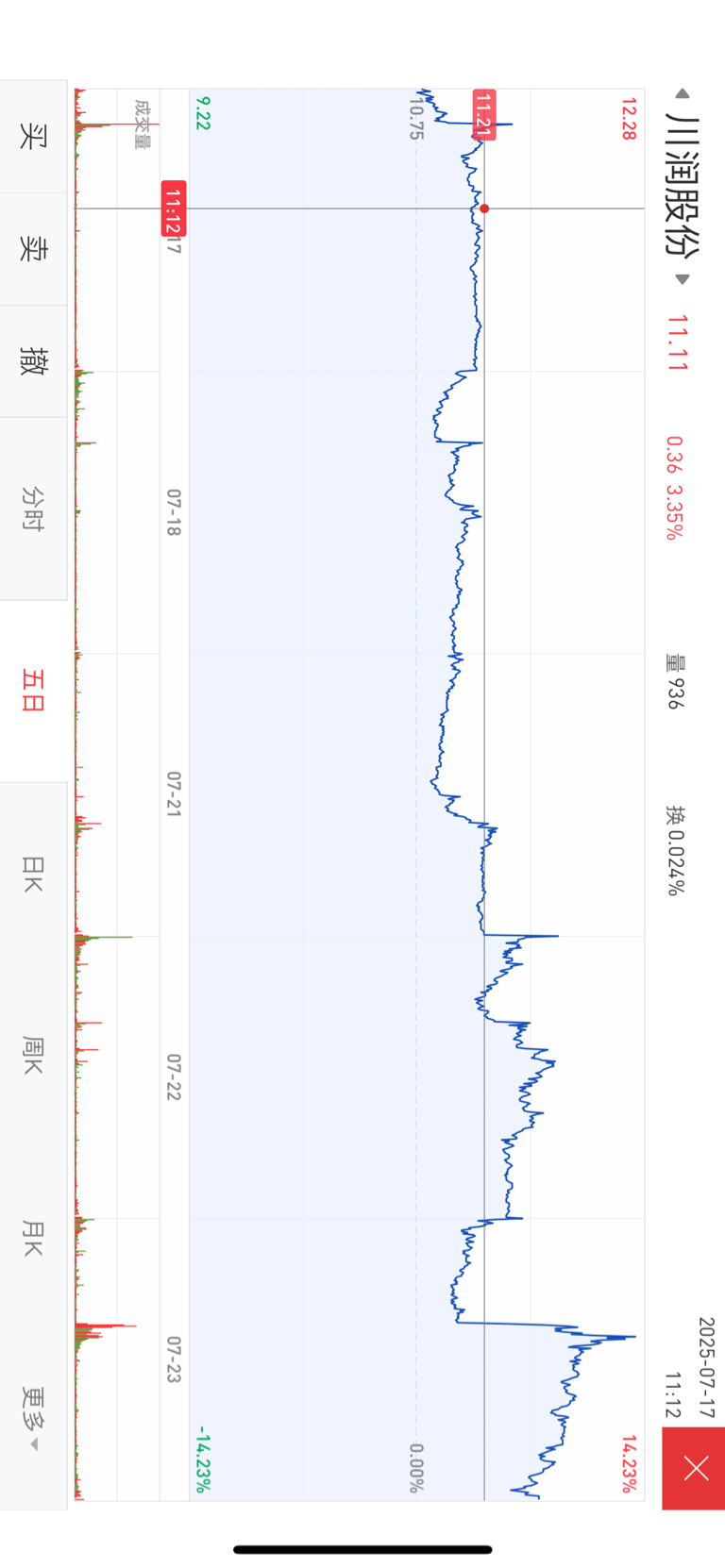725x1568 pixels.
Task: Close the landscape chart with the red X
Action: pyautogui.click(x=694, y=1468)
